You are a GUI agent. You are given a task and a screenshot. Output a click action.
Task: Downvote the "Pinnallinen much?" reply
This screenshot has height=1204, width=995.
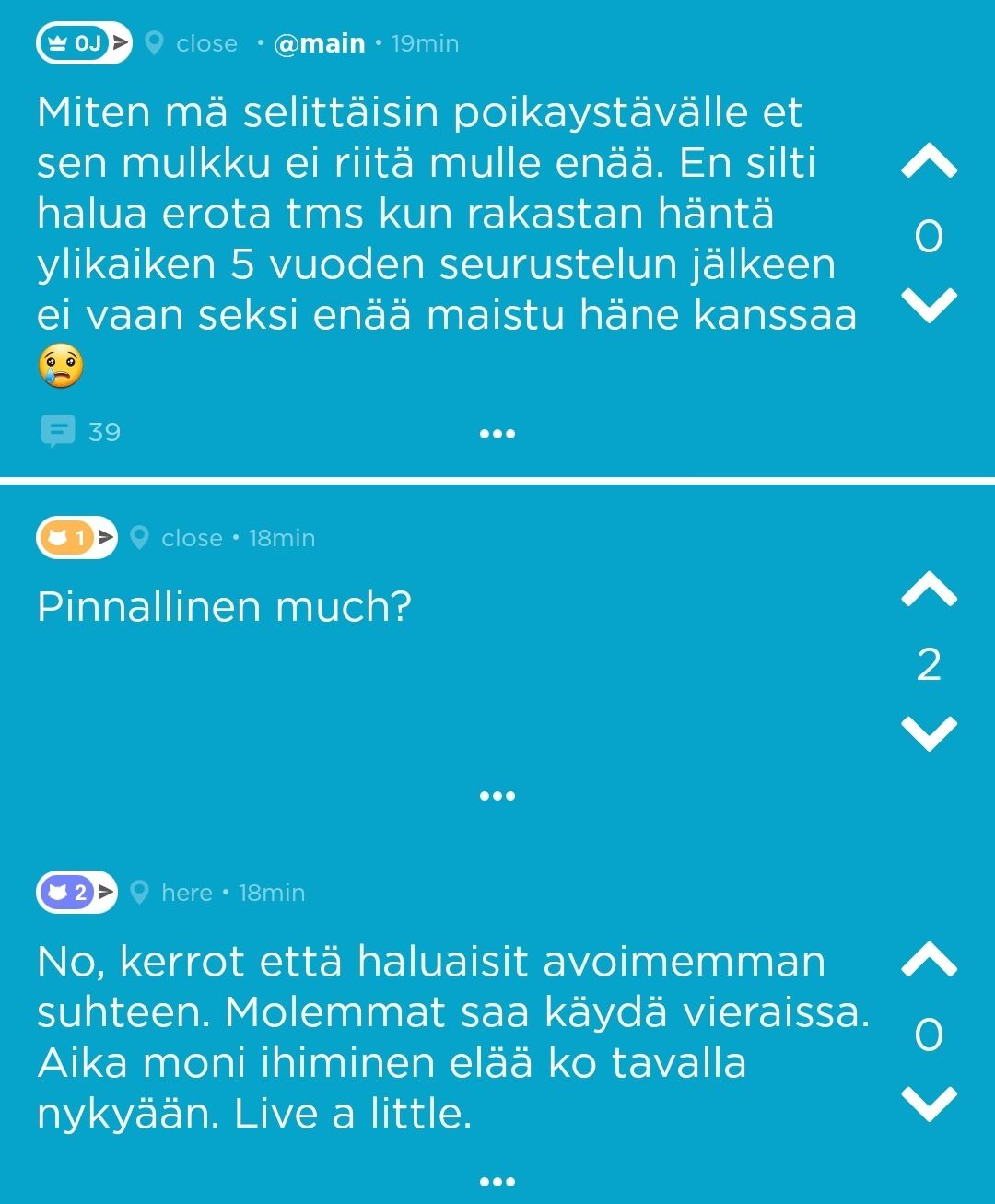coord(929,733)
